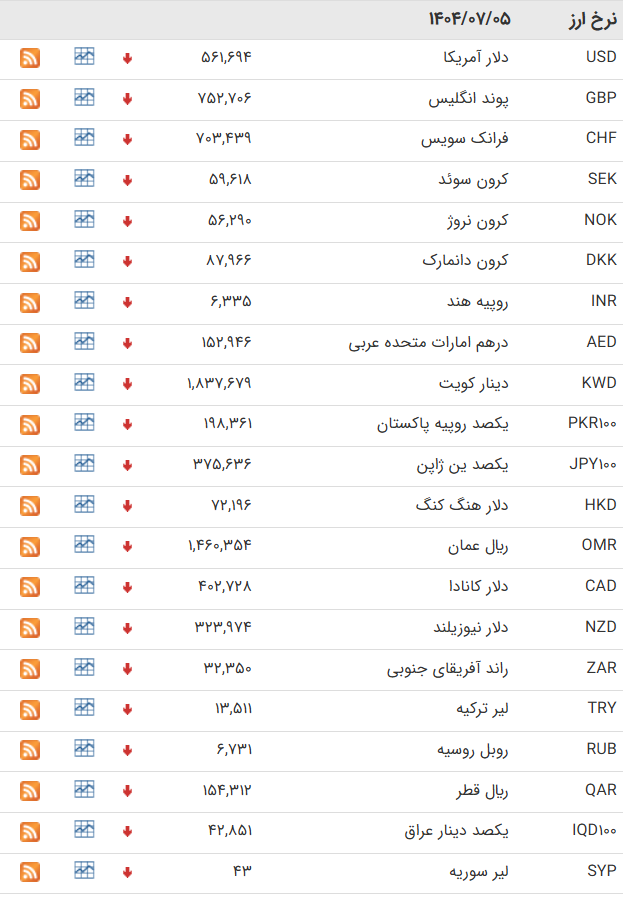
Task: Open the GBP rate chart
Action: (84, 98)
